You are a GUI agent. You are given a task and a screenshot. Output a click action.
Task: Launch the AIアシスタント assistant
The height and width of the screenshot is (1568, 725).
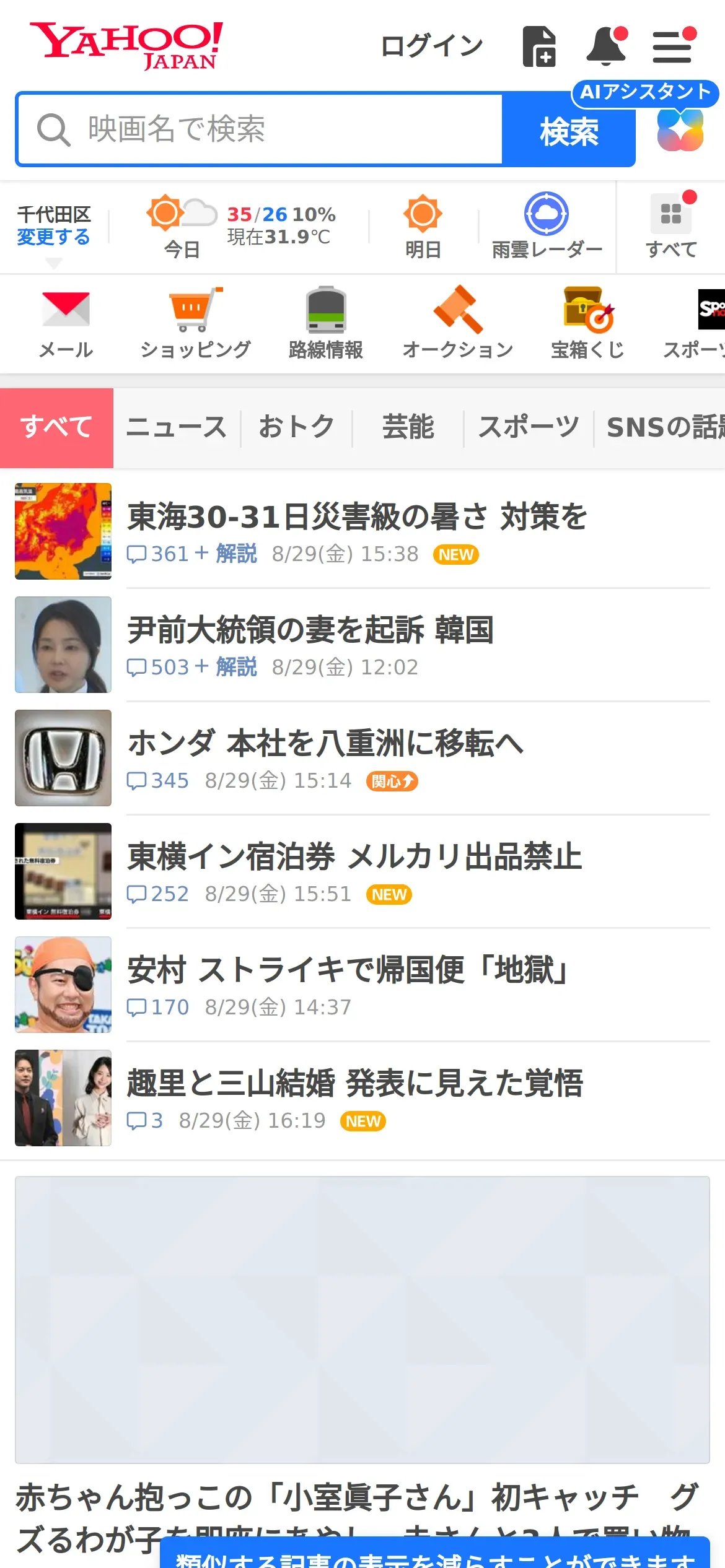click(680, 129)
